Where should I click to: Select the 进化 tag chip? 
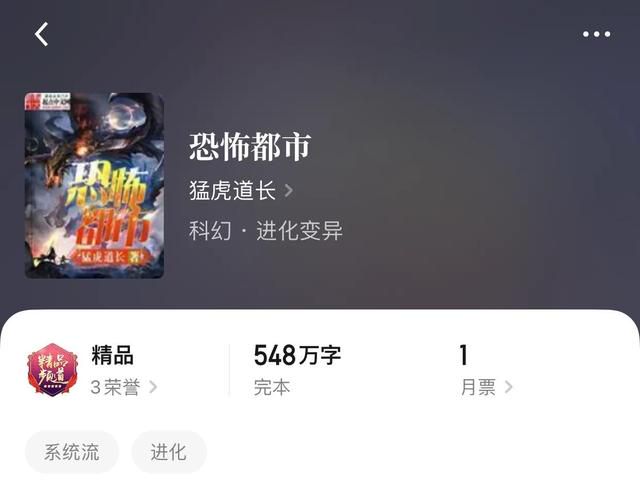pyautogui.click(x=168, y=452)
